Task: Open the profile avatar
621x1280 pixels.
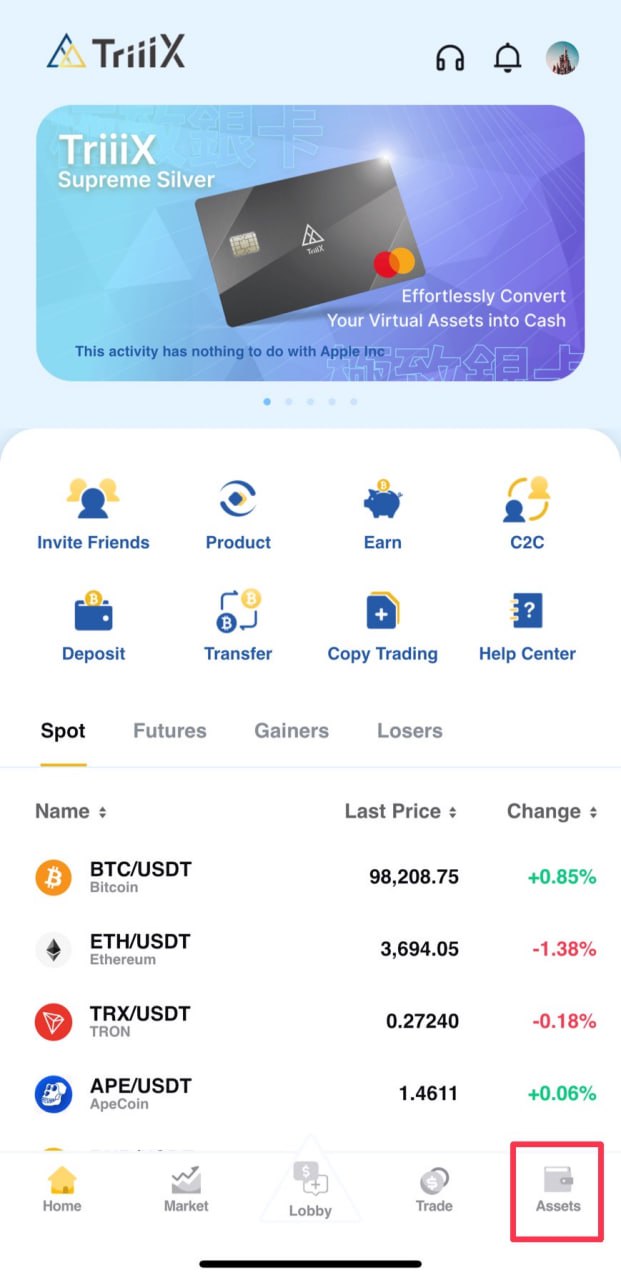Action: (562, 58)
